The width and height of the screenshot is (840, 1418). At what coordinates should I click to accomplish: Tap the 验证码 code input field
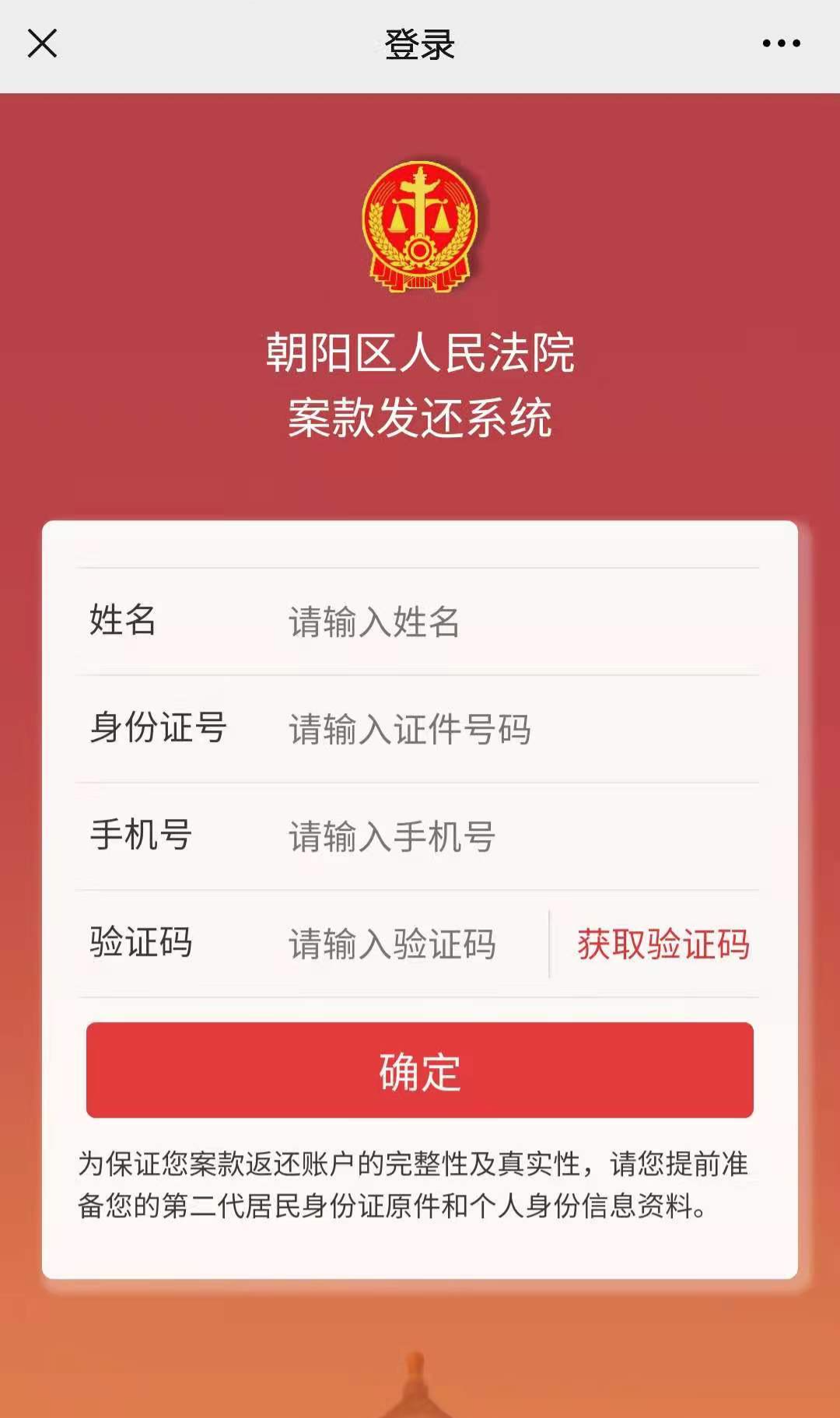(416, 944)
